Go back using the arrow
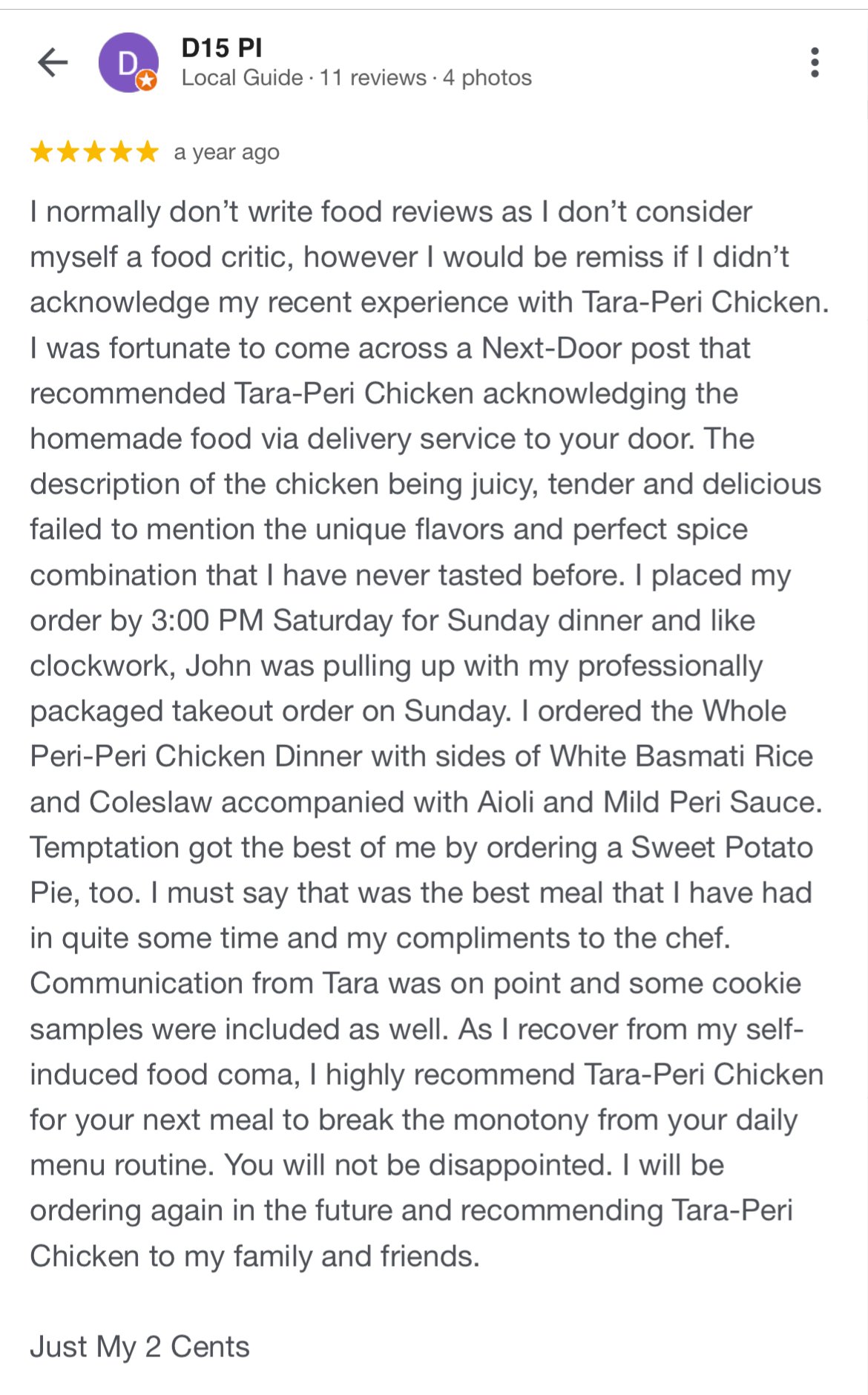 53,62
